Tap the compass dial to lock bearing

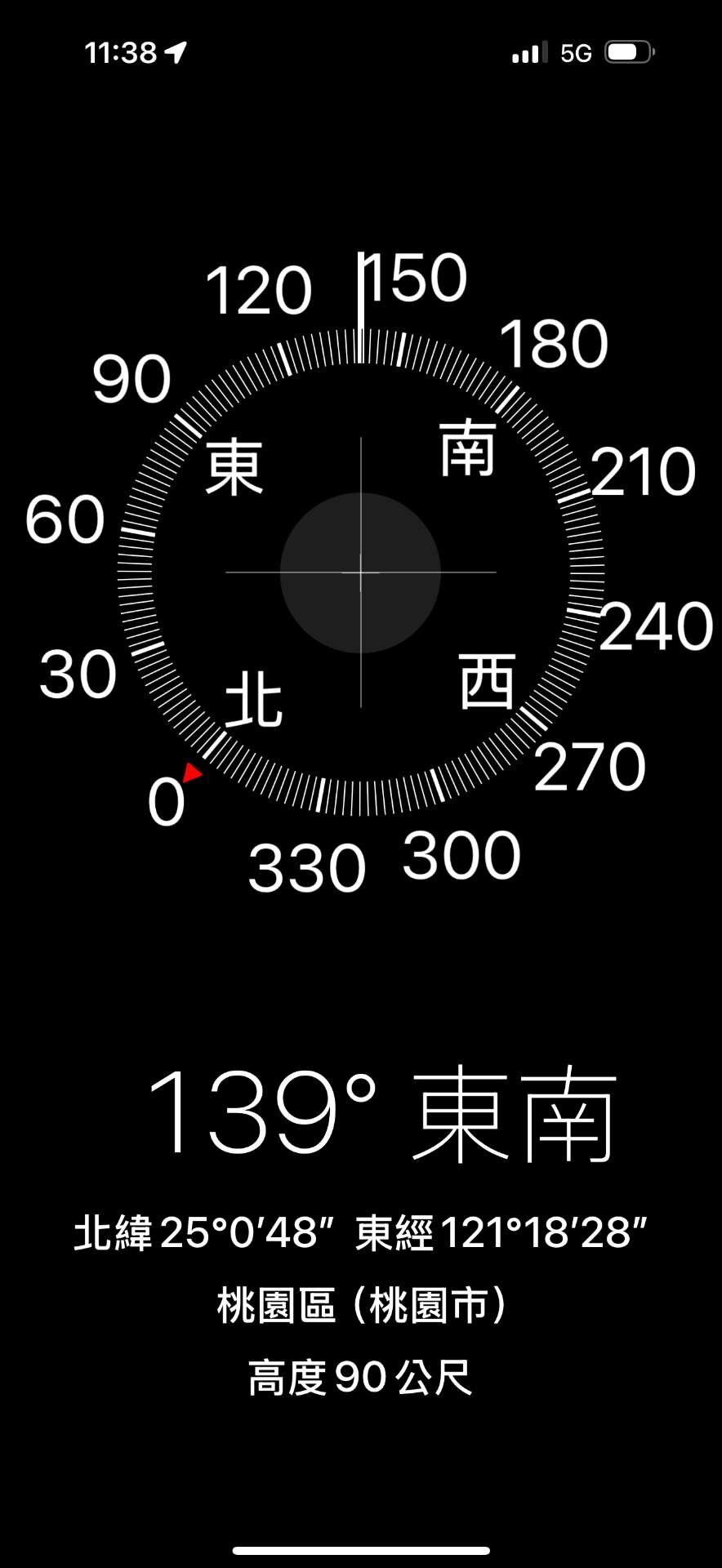coord(361,572)
